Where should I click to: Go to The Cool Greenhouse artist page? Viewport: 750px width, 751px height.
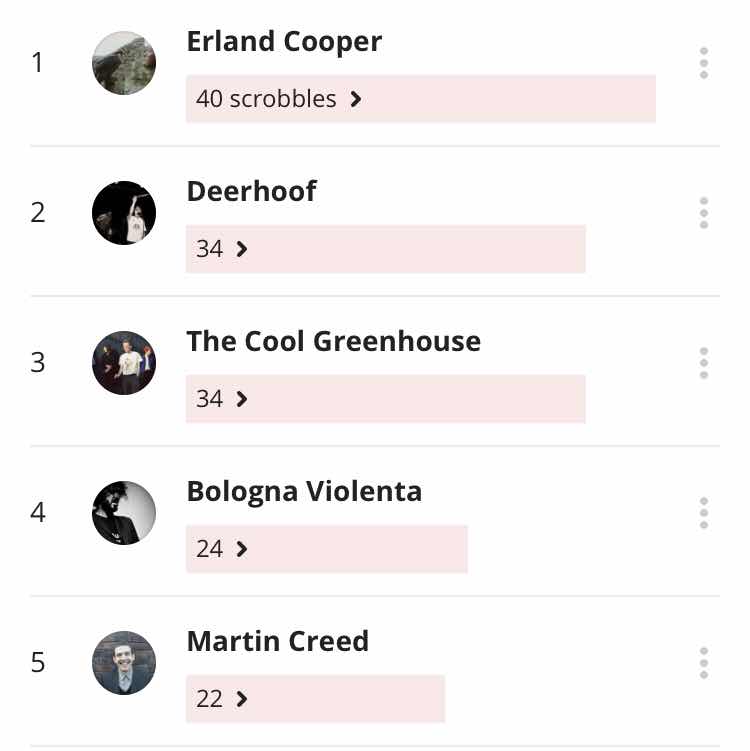333,342
